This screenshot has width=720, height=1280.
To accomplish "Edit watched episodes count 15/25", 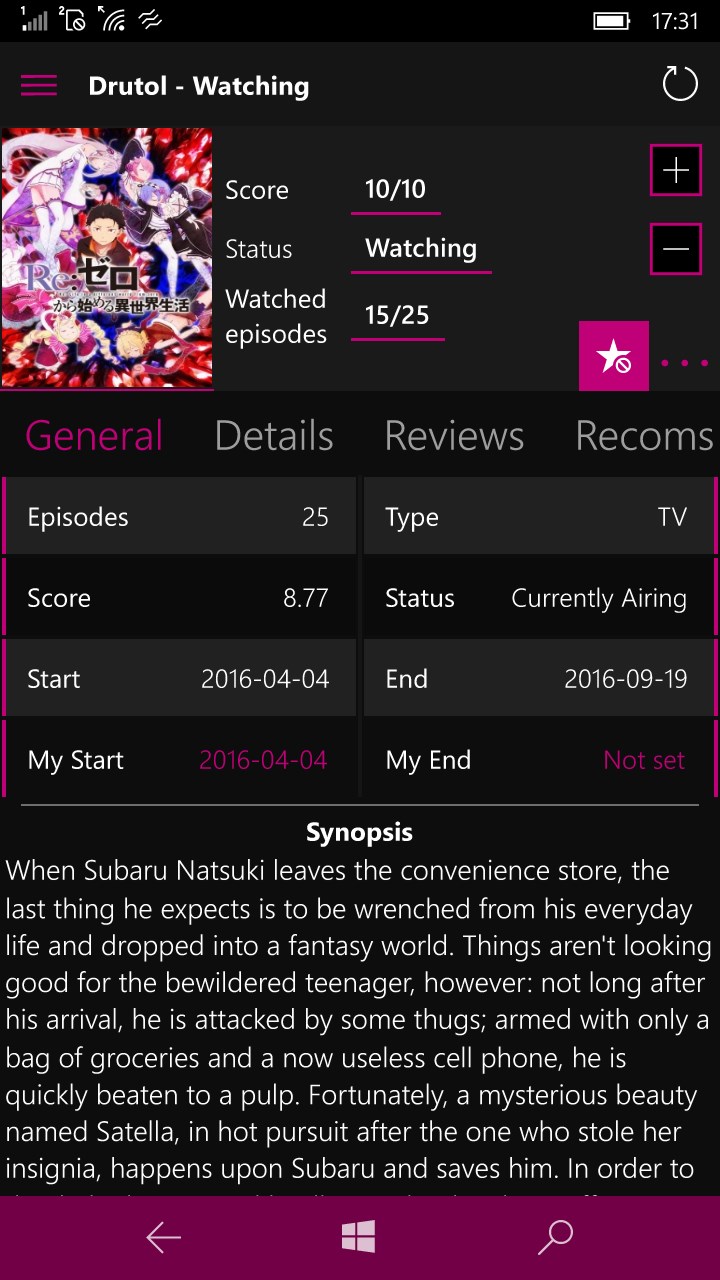I will pos(397,316).
